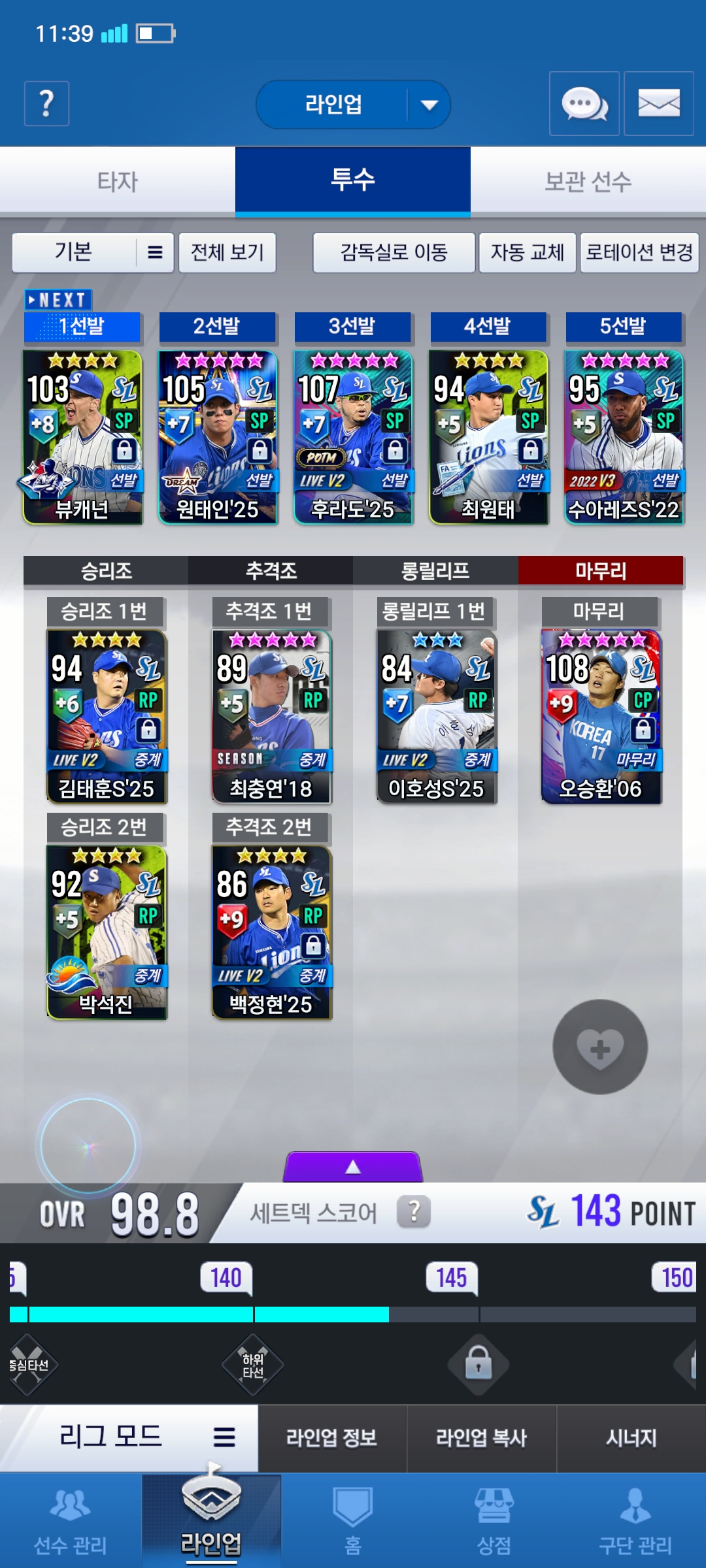
Task: Tap the 로테이션 변경 button
Action: [639, 252]
